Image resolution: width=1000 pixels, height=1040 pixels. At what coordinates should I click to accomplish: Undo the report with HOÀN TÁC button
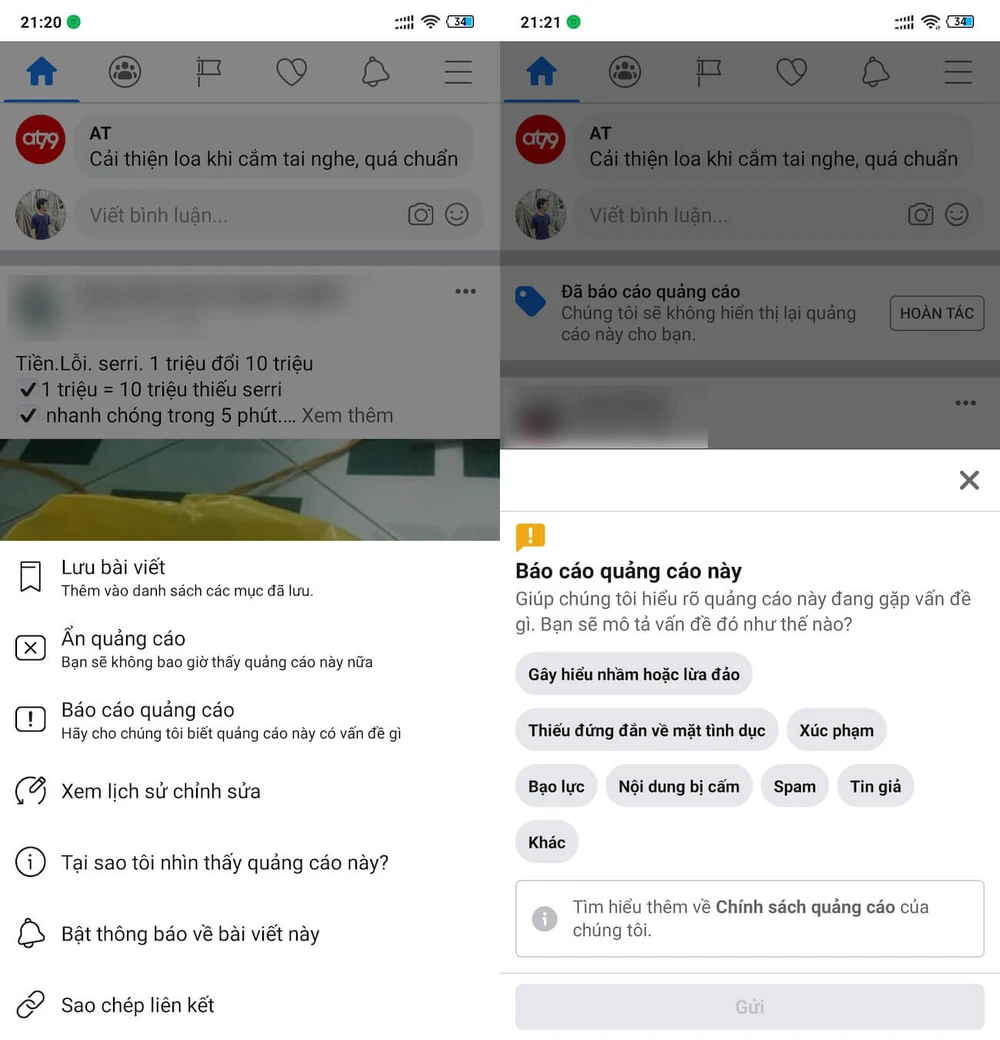tap(936, 313)
